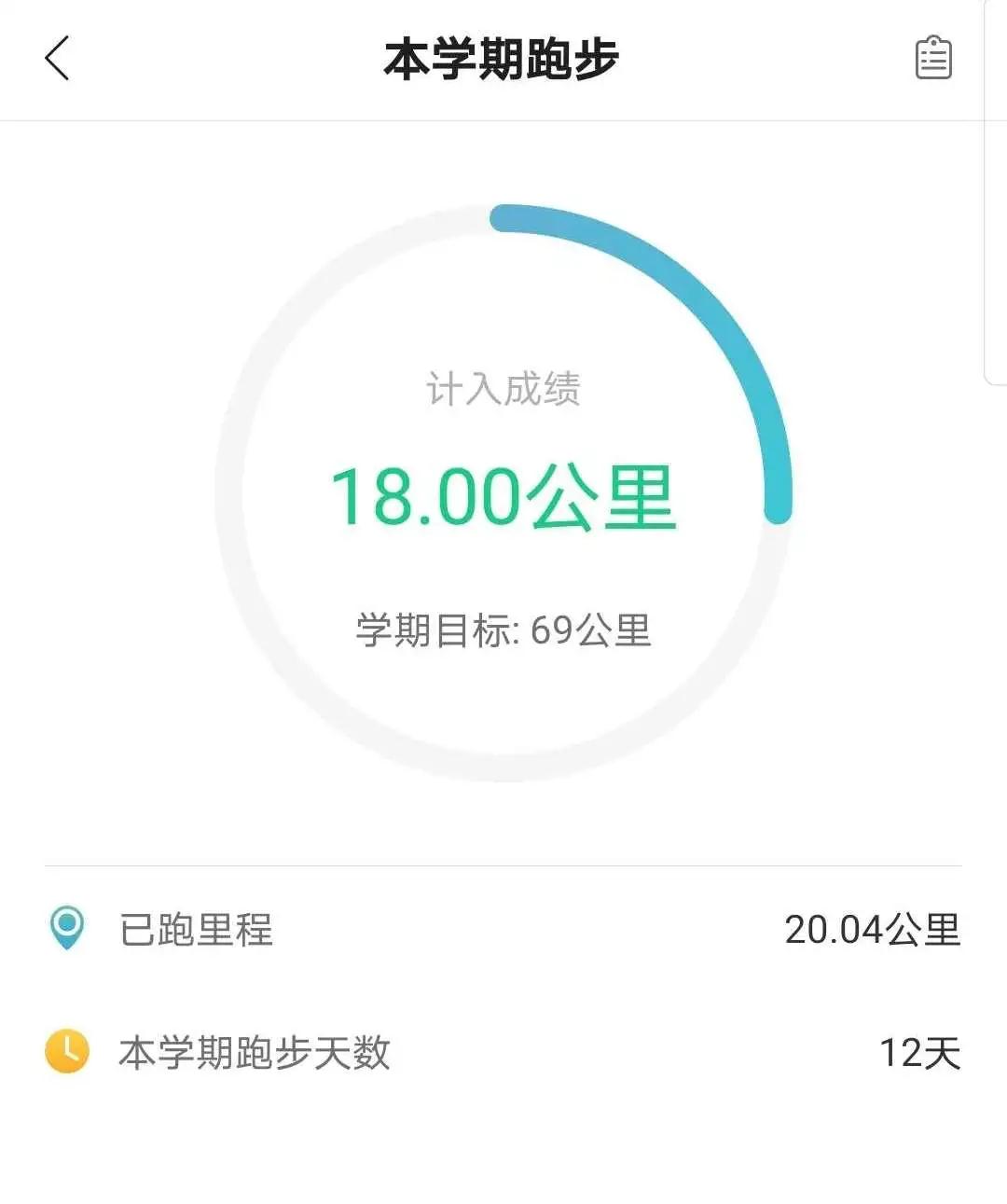Go back using the arrow icon
Screen dimensions: 1007x1204
coord(58,59)
